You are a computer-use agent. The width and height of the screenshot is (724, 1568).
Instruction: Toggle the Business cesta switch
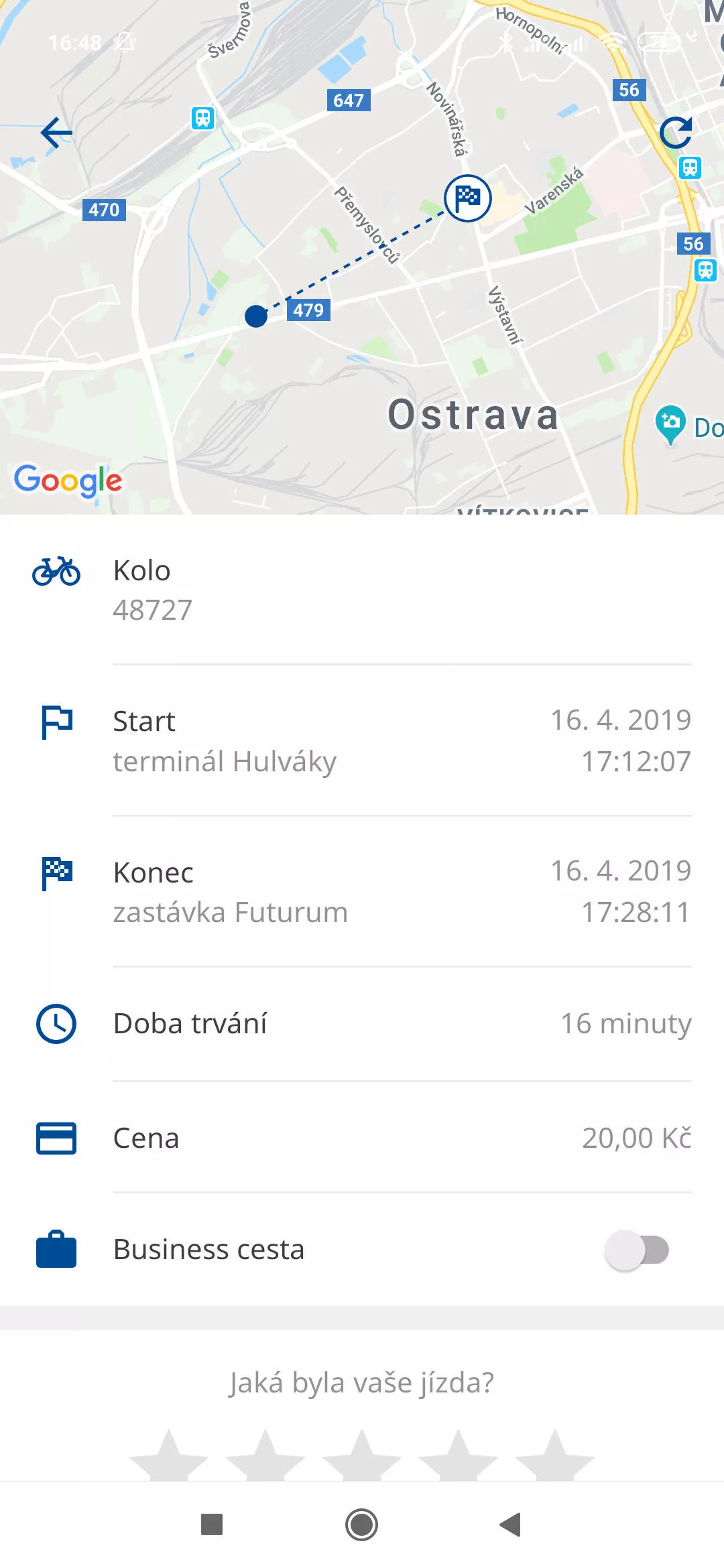coord(637,1250)
